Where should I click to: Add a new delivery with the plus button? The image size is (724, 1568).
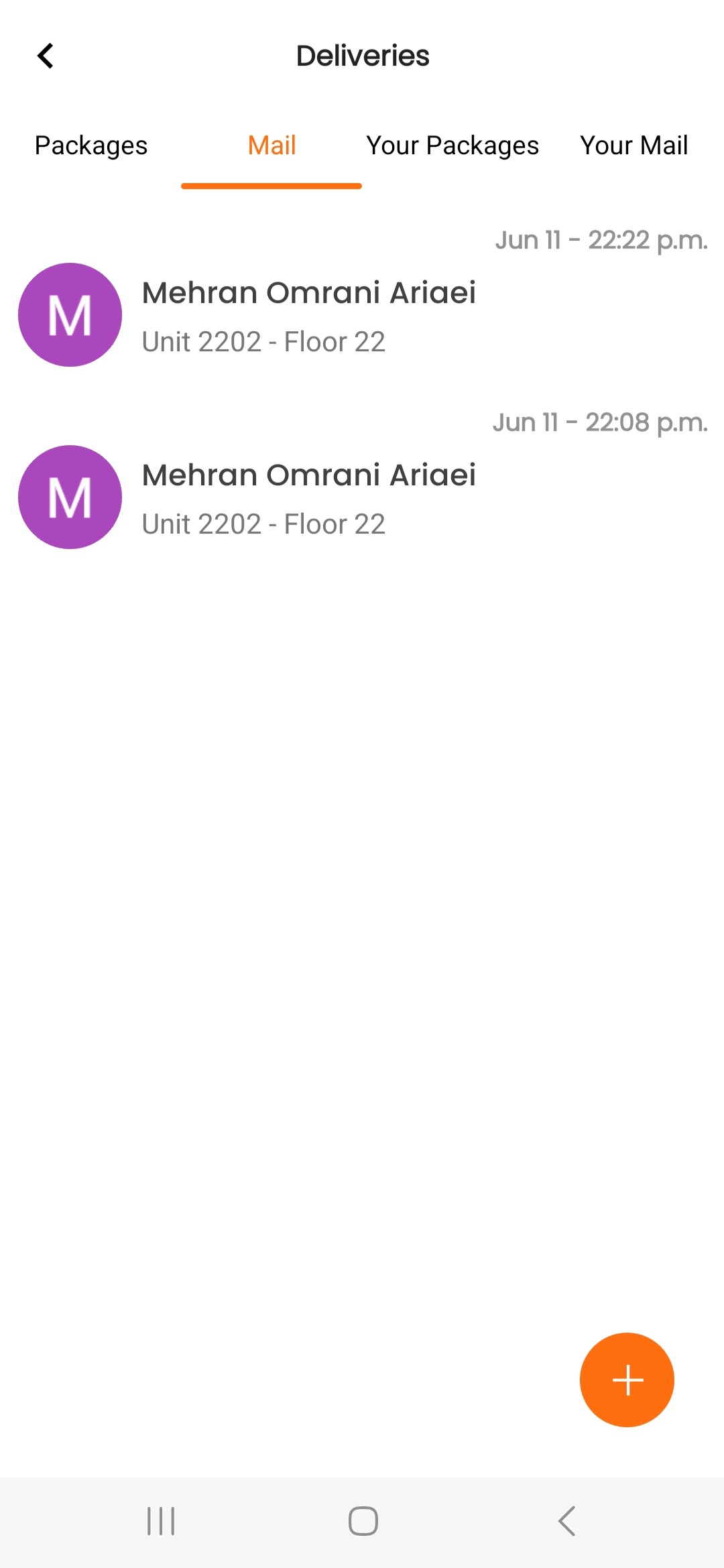pyautogui.click(x=627, y=1380)
